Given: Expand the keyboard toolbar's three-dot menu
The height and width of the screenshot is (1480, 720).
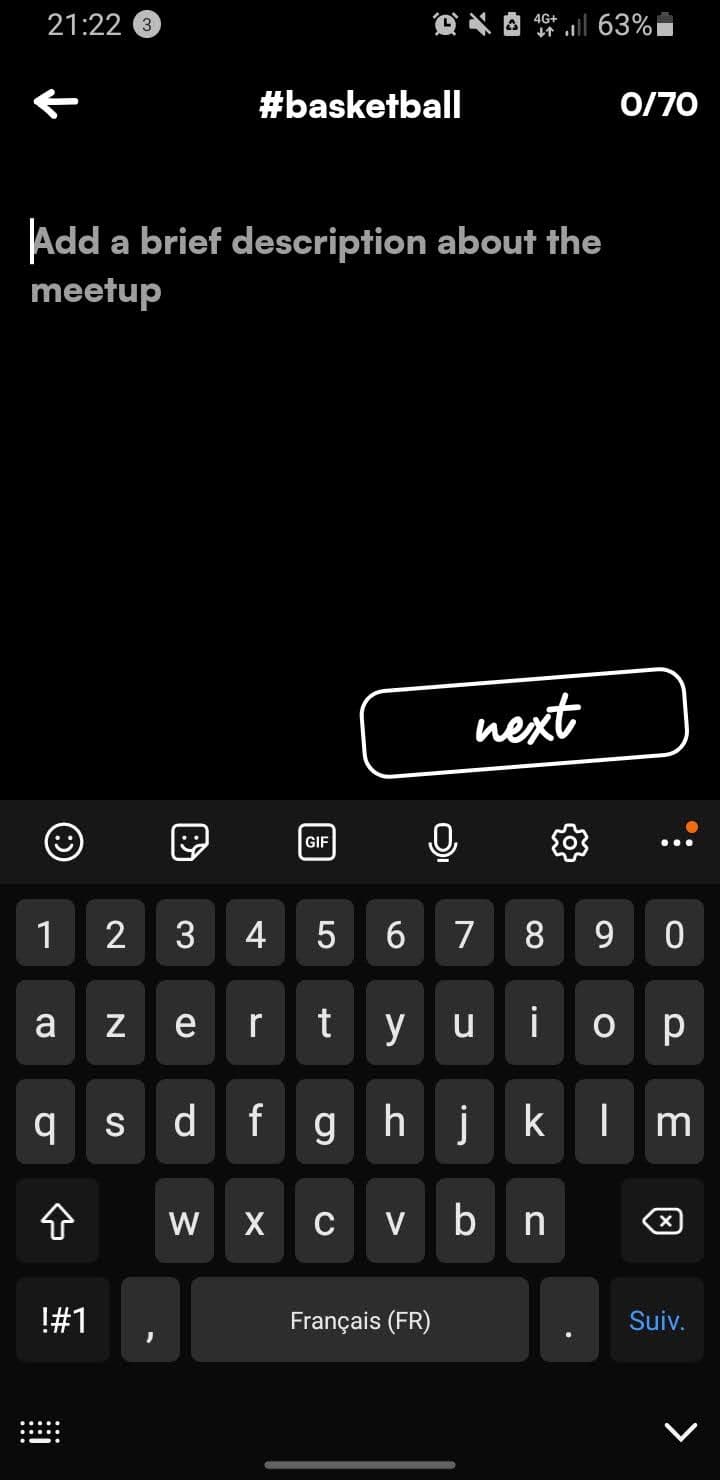Looking at the screenshot, I should 677,842.
